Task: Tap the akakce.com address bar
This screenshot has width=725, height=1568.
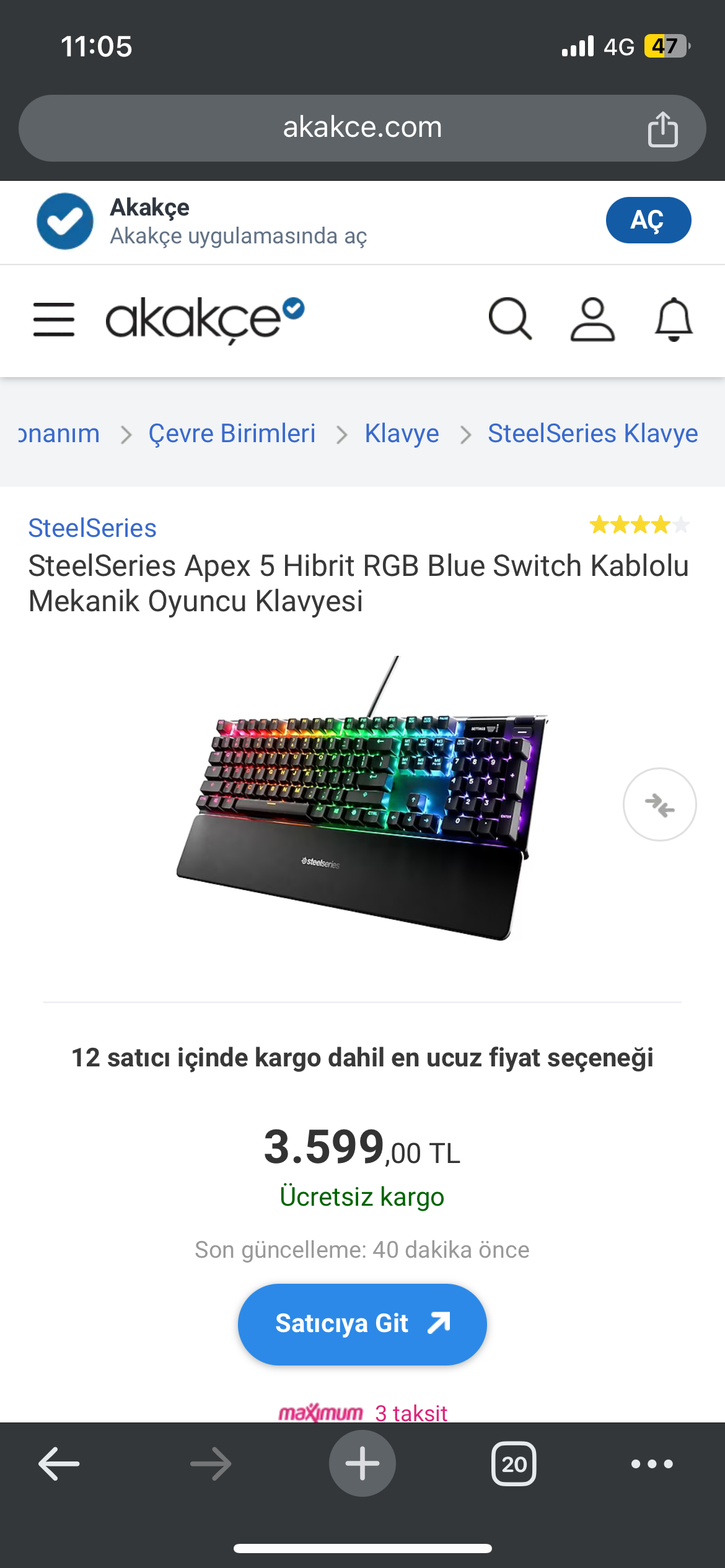Action: 362,128
